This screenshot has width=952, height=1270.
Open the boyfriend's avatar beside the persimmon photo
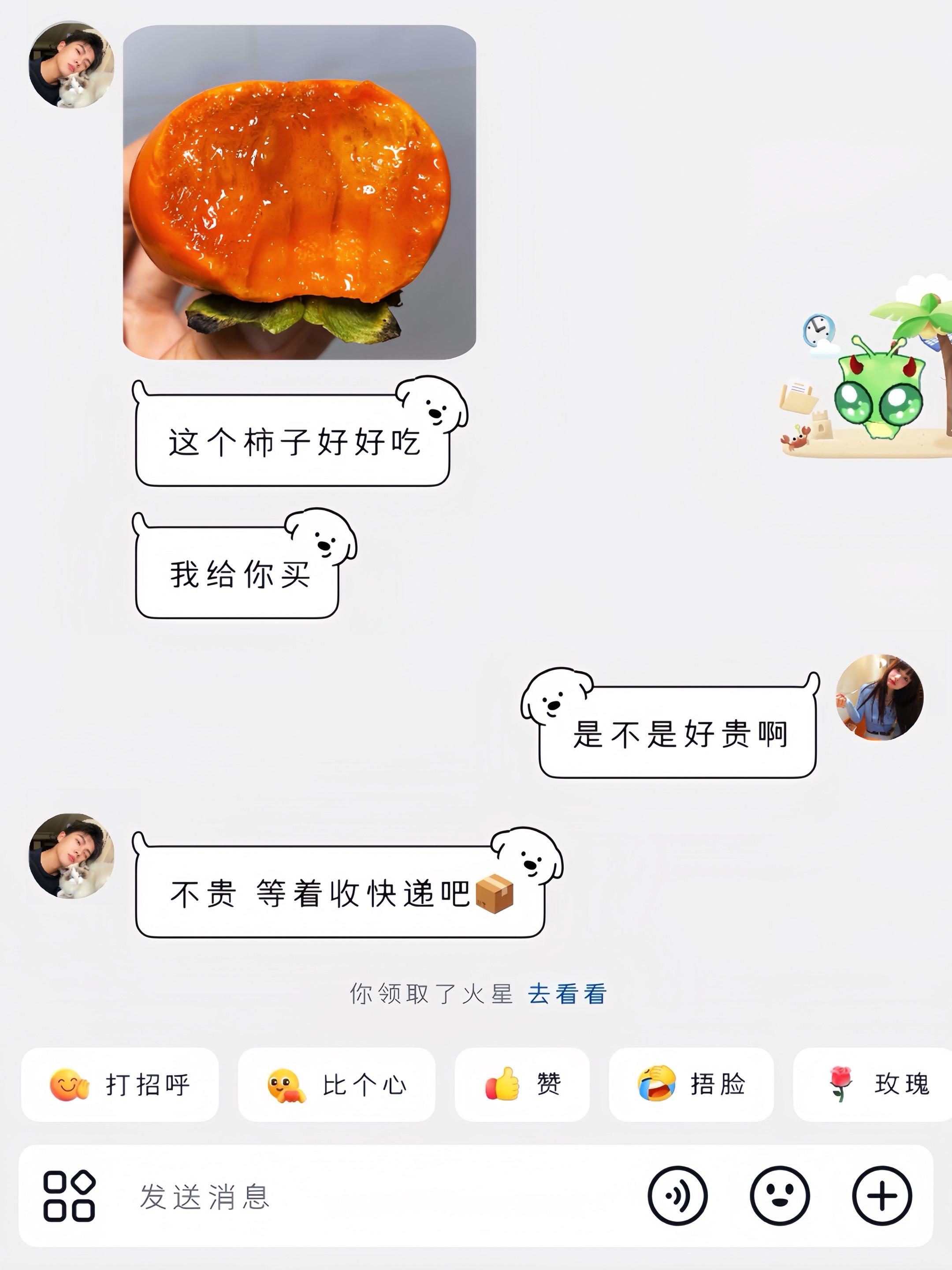[x=71, y=64]
